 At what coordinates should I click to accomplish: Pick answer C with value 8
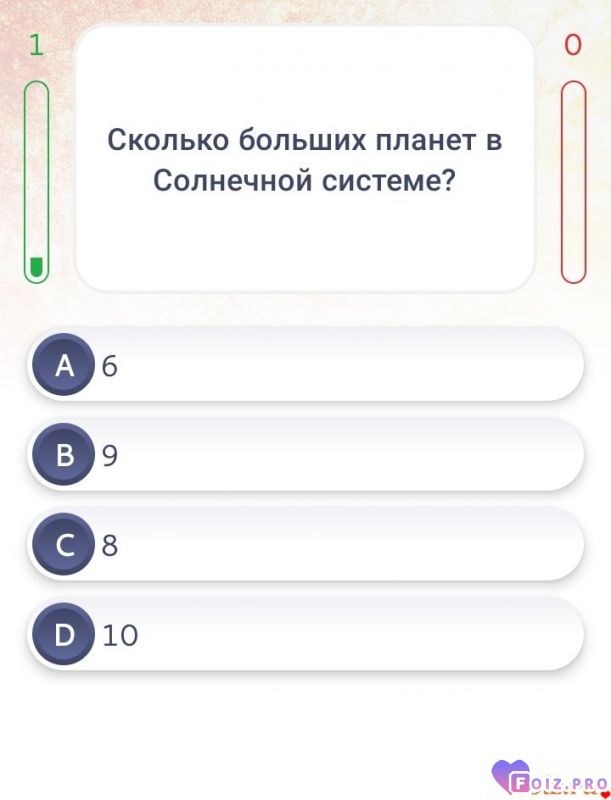[305, 545]
